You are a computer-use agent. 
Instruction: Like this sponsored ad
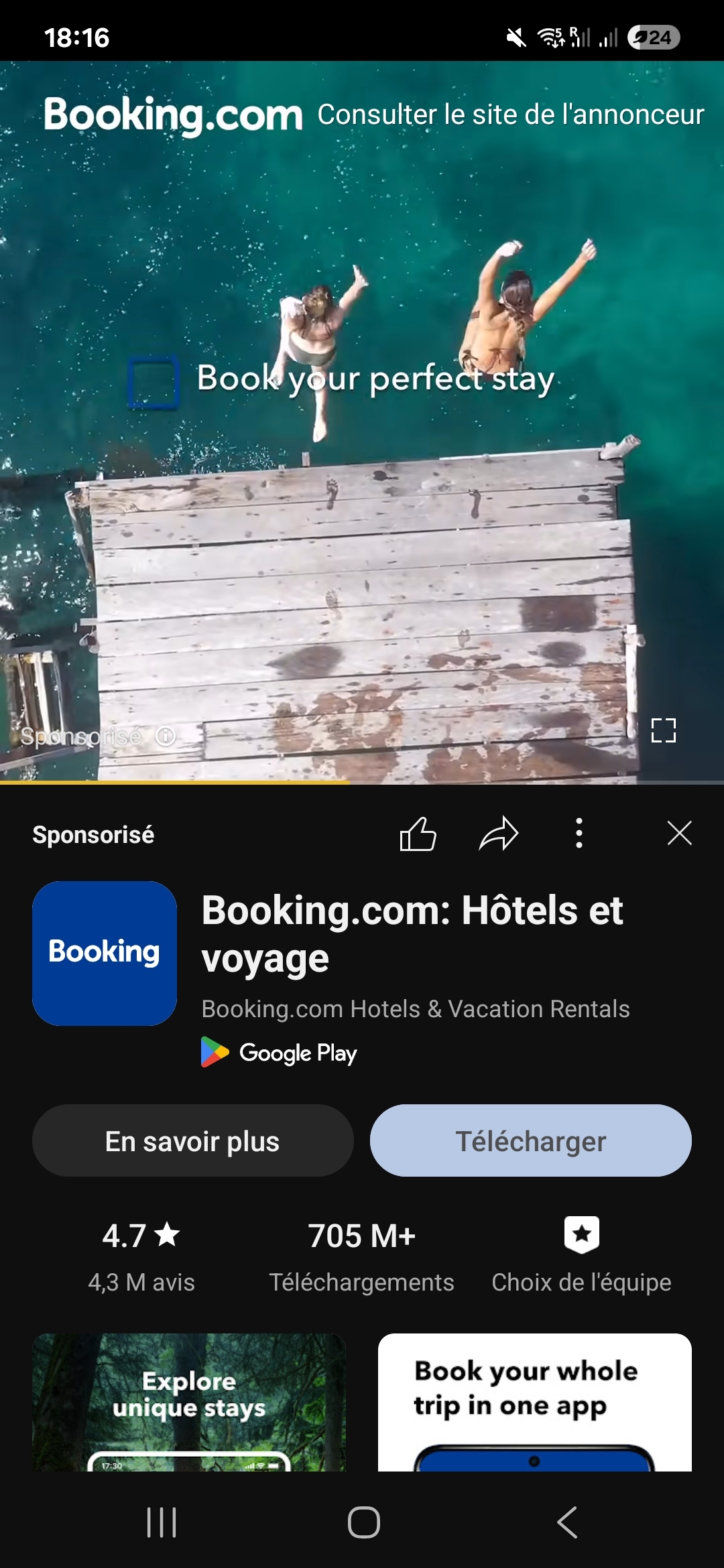418,834
